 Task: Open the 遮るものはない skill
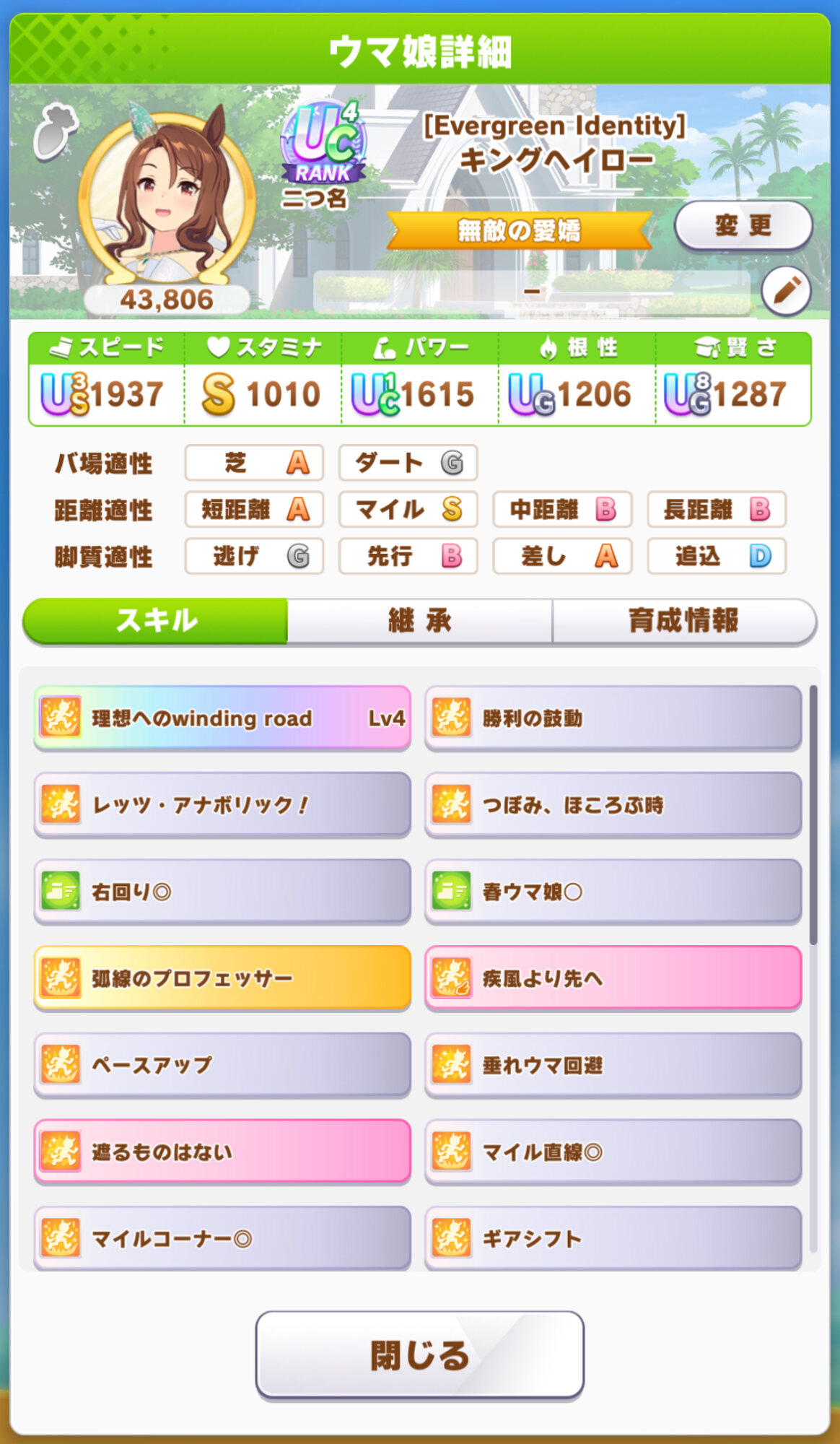(222, 1152)
